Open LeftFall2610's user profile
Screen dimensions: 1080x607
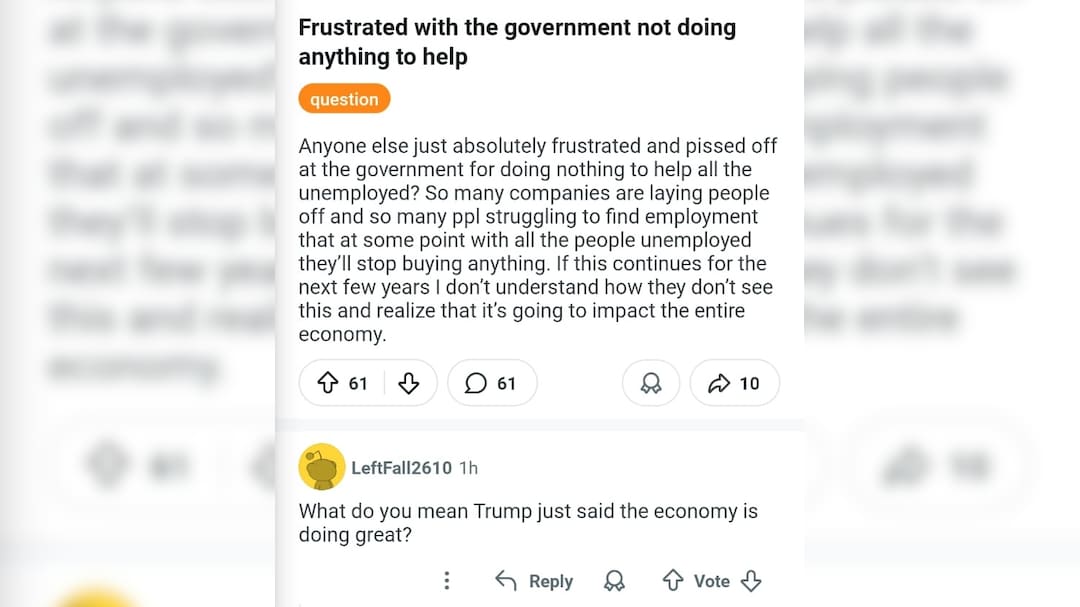(x=401, y=467)
